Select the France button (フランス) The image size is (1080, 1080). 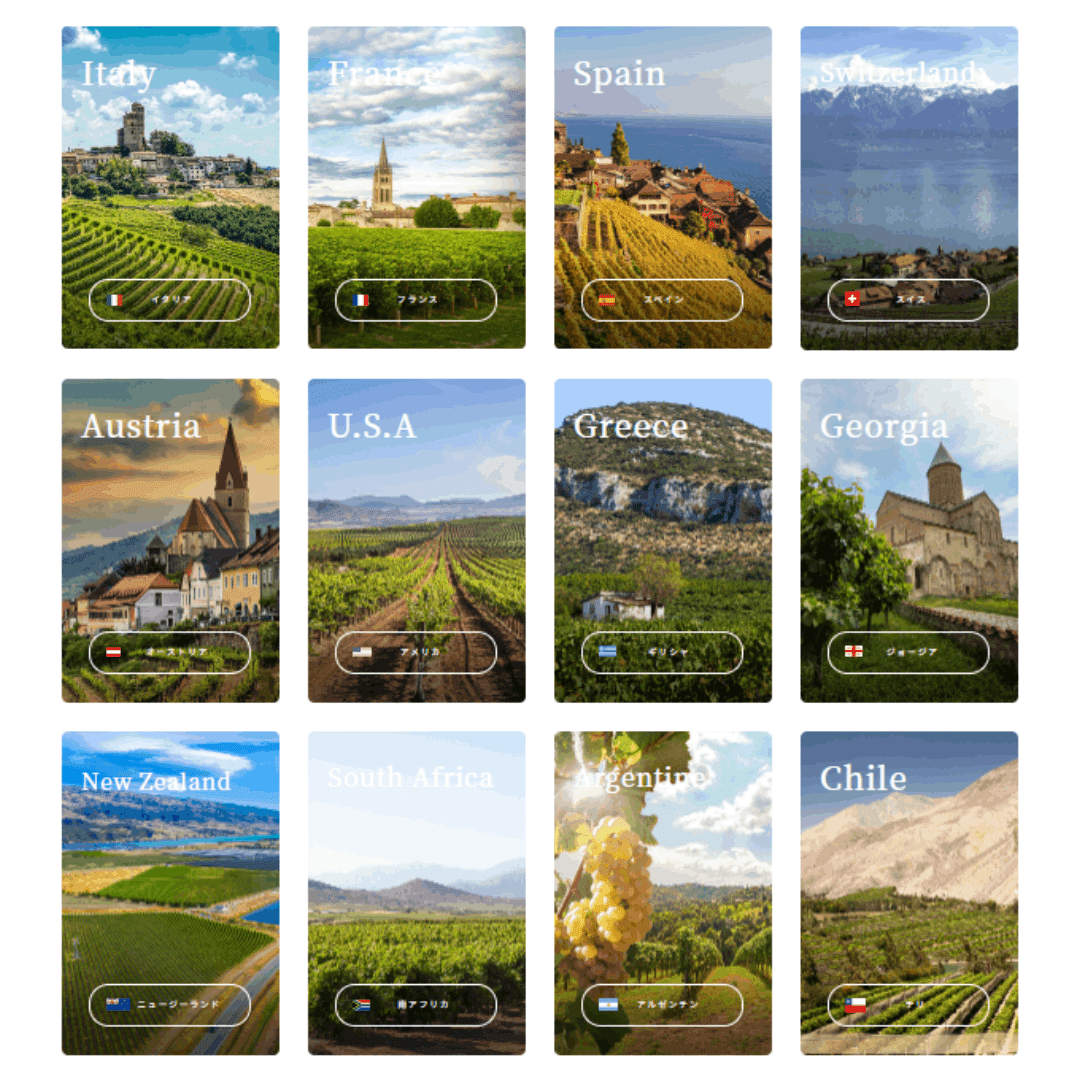coord(416,300)
